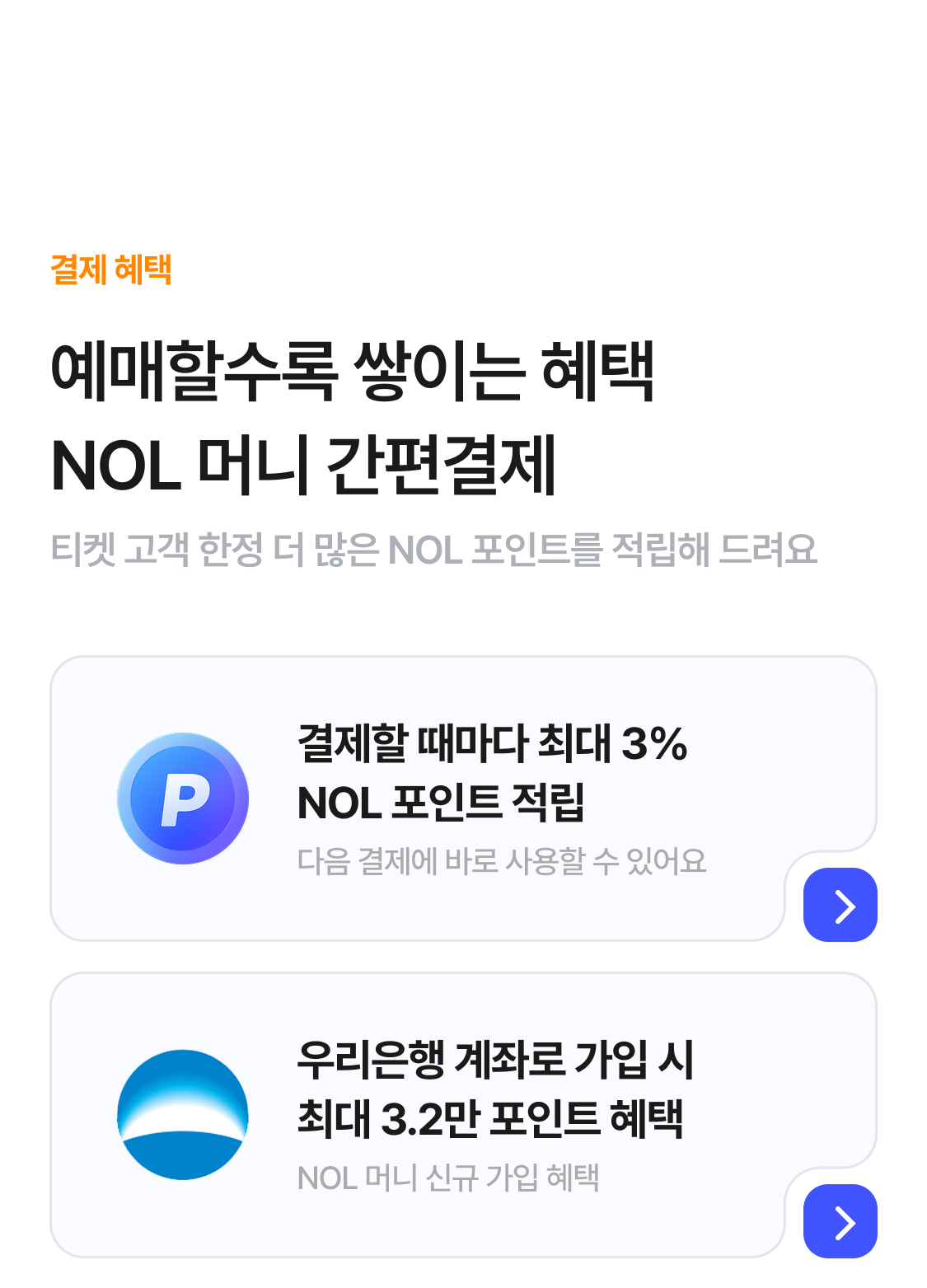This screenshot has width=927, height=1288.
Task: Tap the arrow button on the 우리은행 card
Action: tap(840, 1221)
